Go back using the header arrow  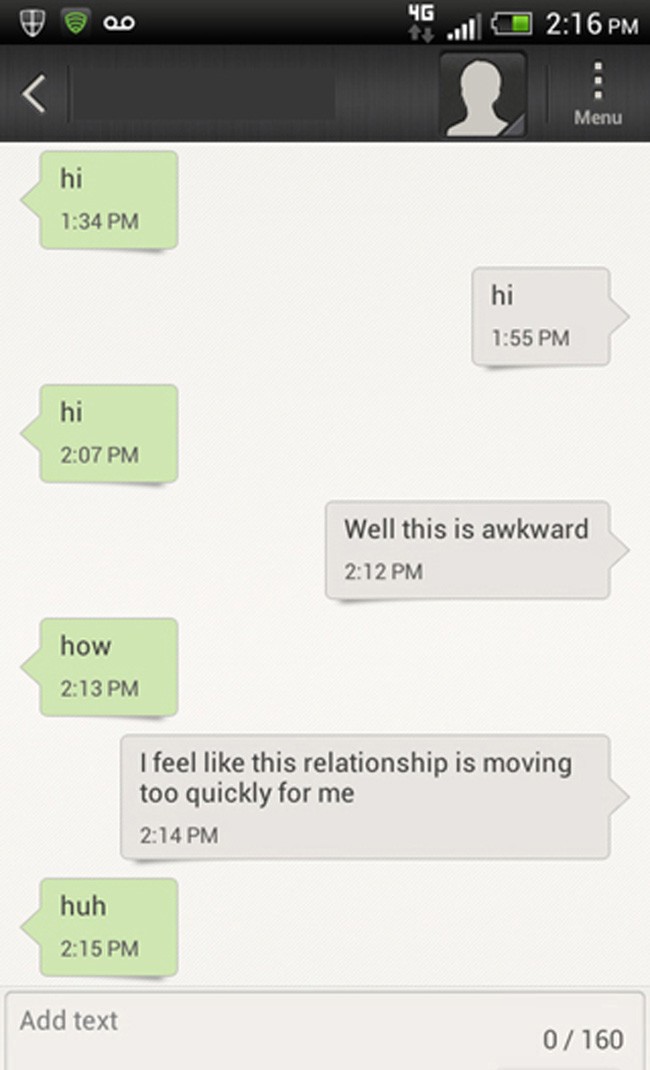[34, 95]
